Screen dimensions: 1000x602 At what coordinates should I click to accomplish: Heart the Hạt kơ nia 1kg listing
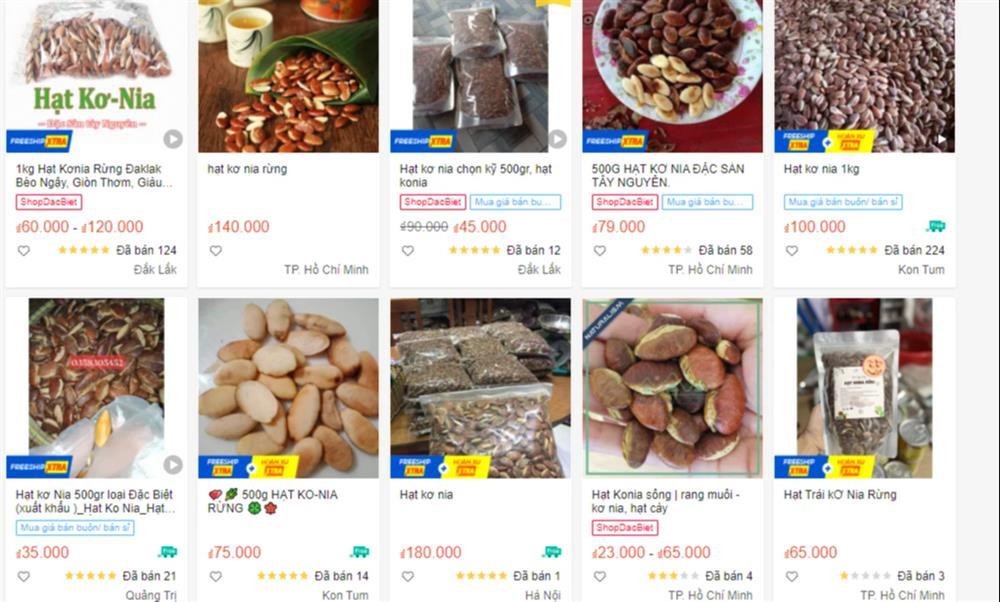(x=791, y=250)
